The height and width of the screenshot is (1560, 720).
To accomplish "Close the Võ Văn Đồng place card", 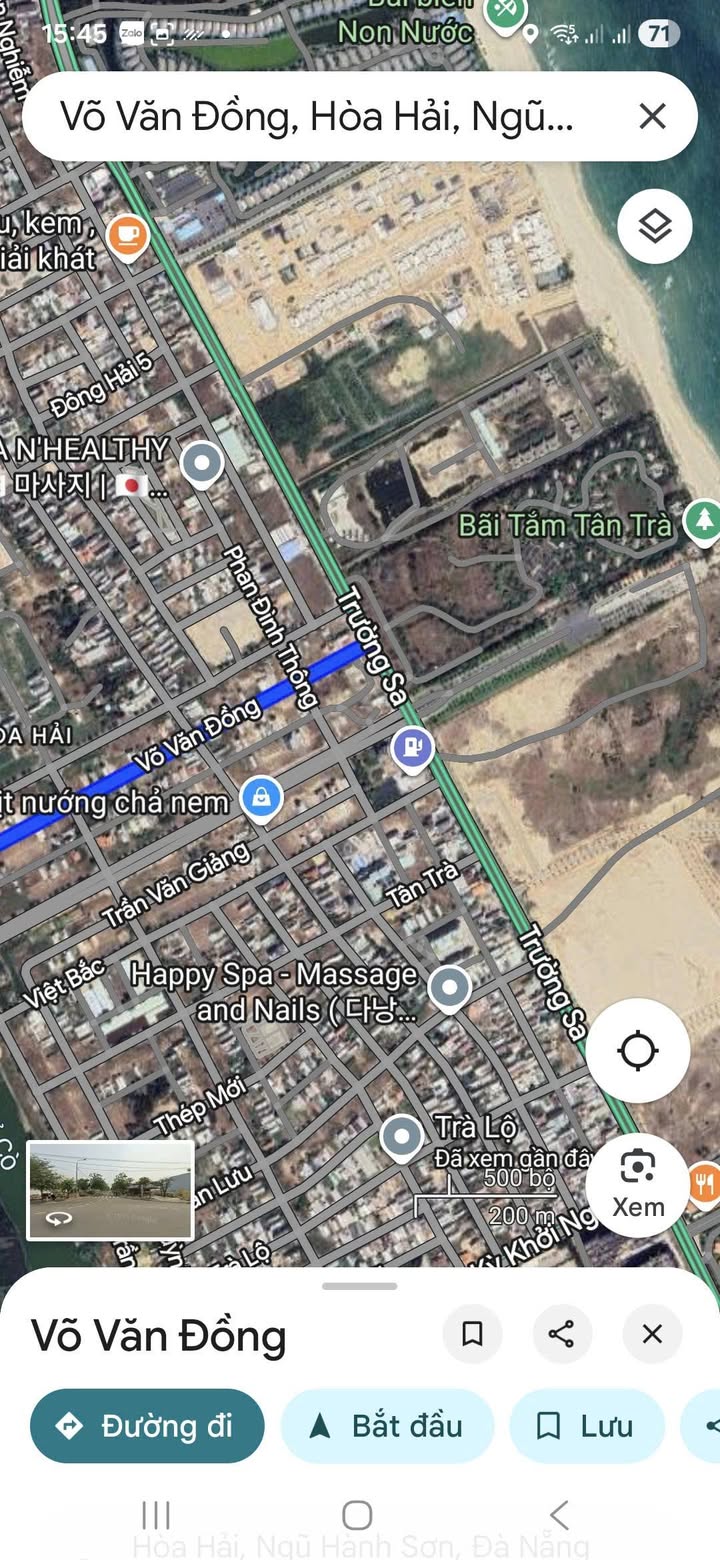I will 652,1333.
